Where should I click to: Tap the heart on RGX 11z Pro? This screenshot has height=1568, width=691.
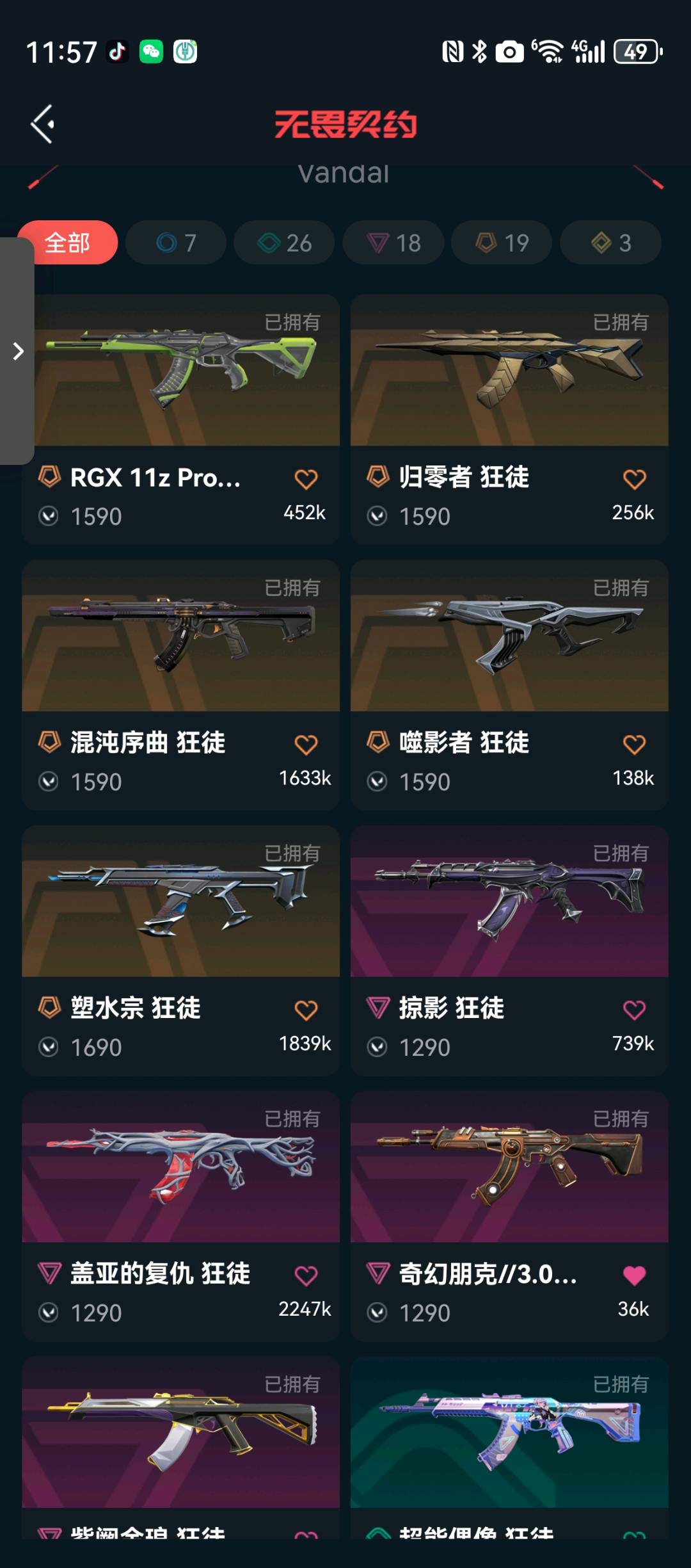306,479
